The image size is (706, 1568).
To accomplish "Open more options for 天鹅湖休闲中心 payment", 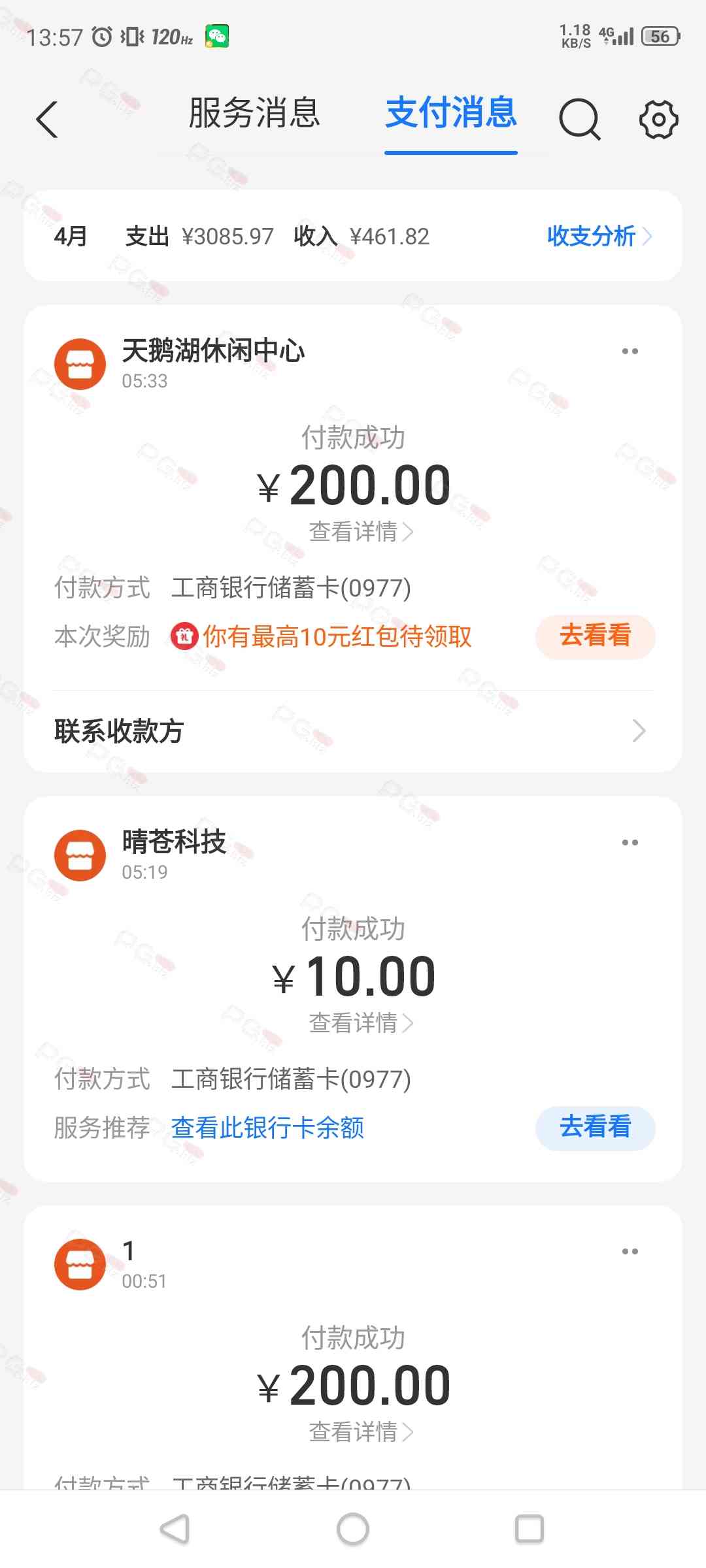I will [x=630, y=351].
